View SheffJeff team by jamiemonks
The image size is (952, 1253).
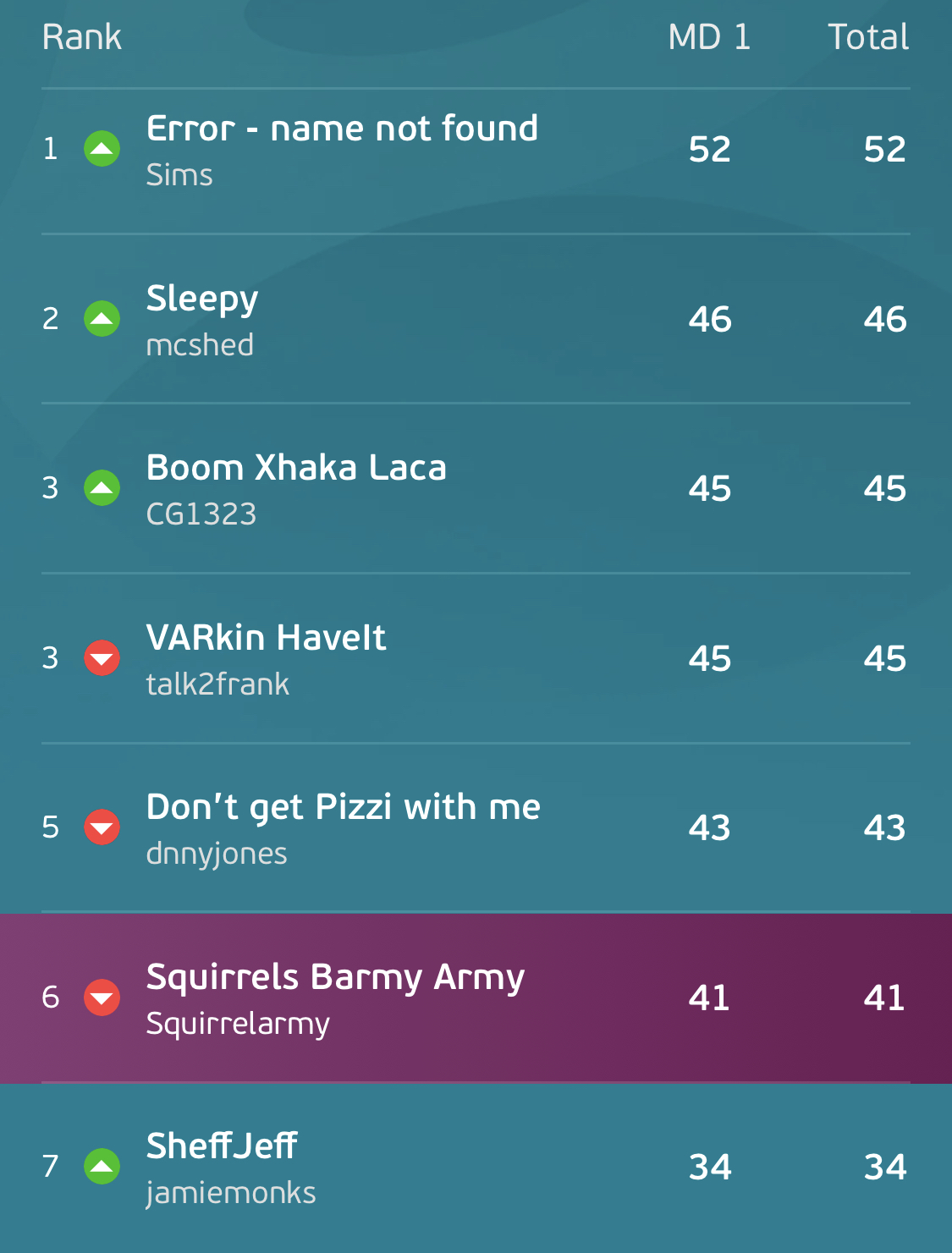point(476,1168)
